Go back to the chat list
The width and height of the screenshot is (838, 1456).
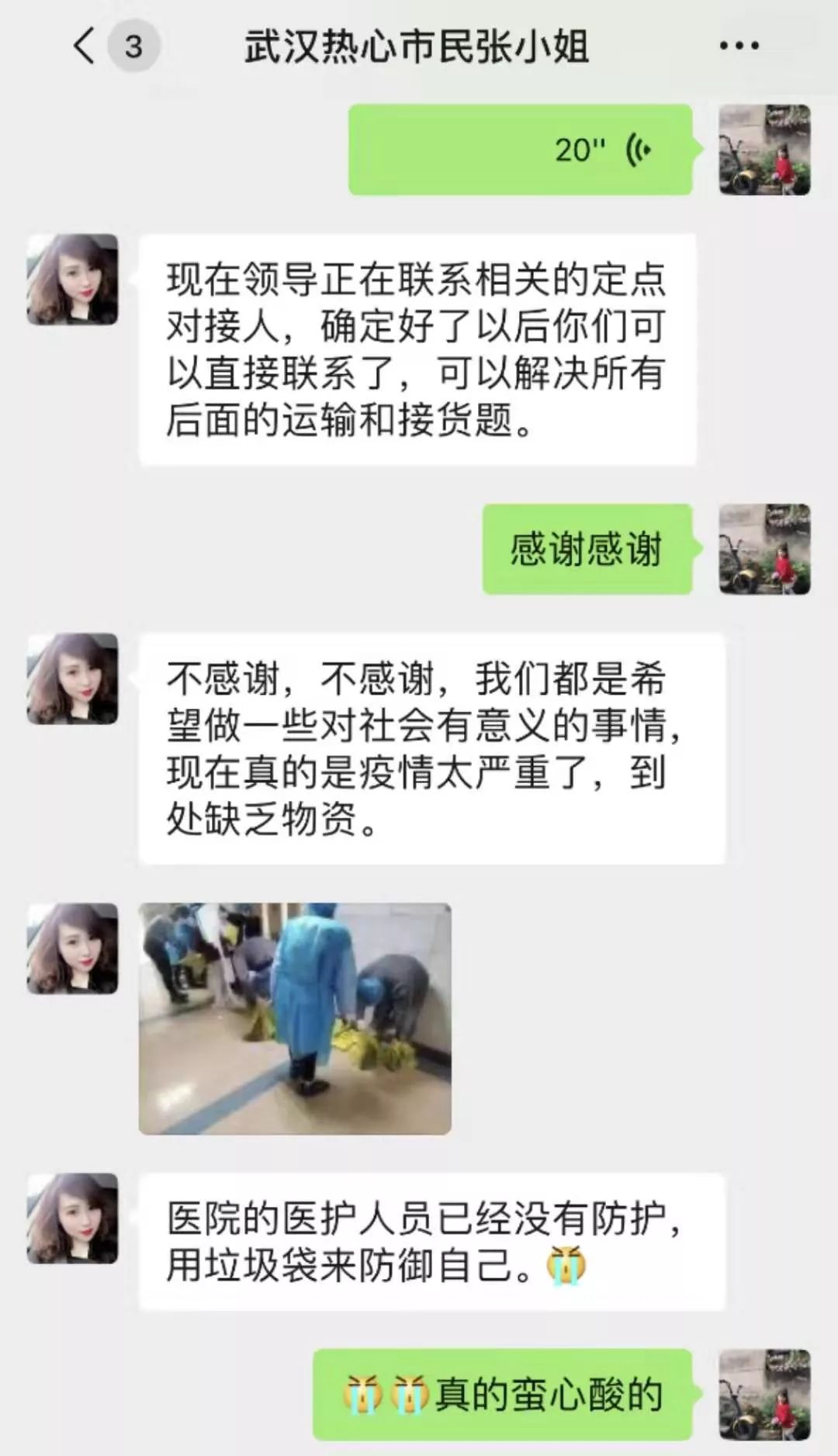point(85,45)
